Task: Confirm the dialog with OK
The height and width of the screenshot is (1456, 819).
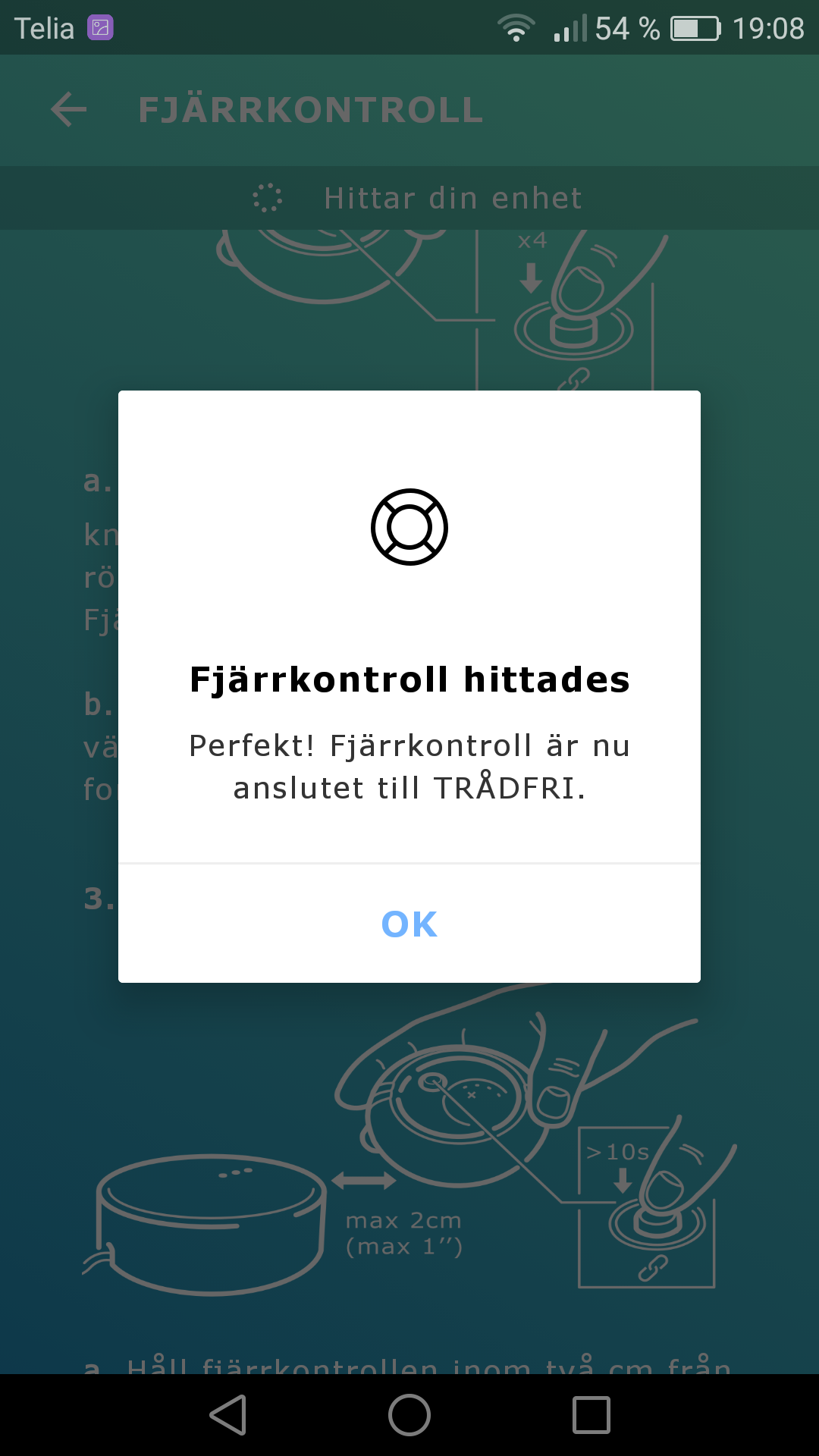Action: point(409,924)
